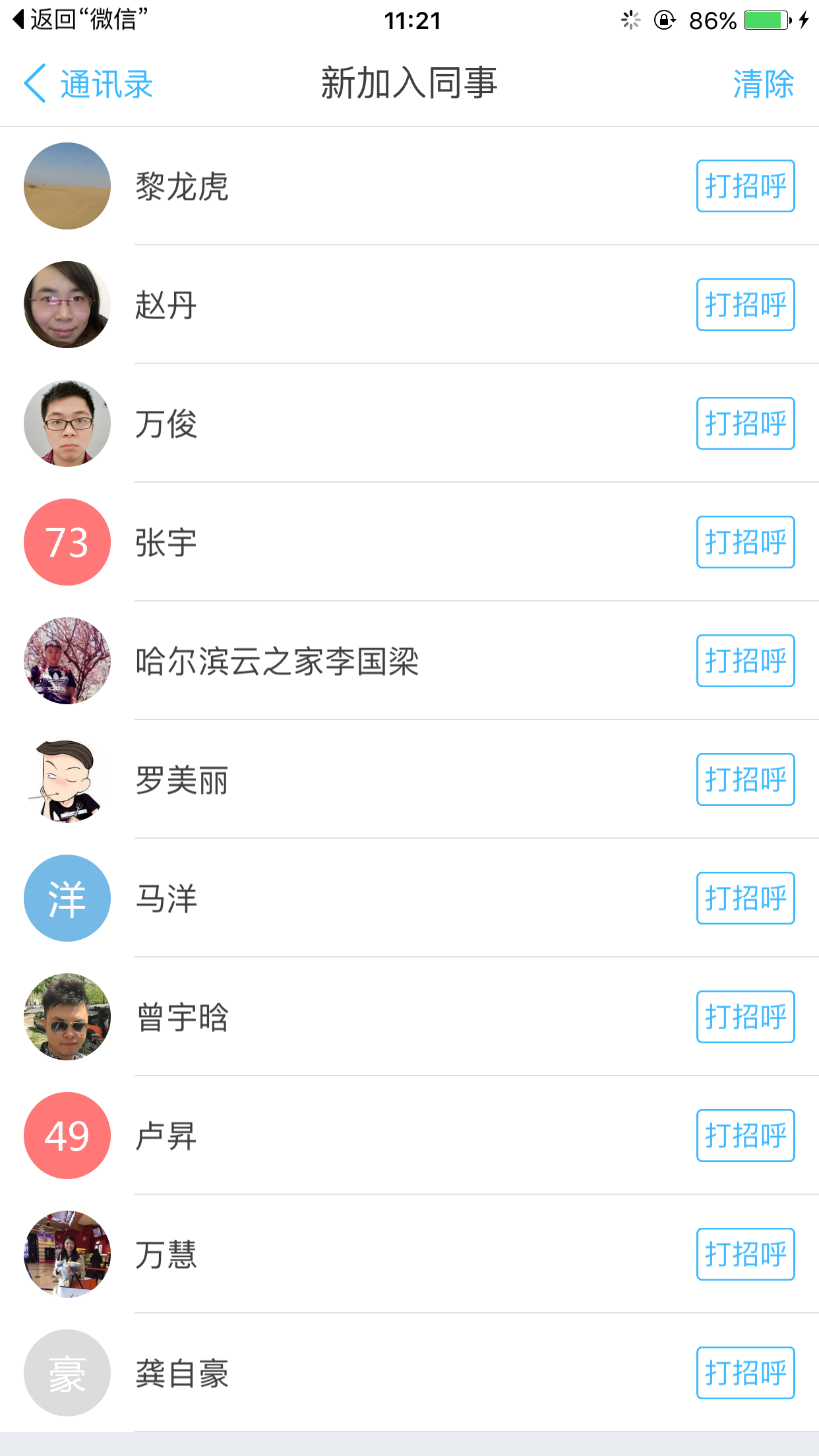Greet 哈尔滨云之家李国梁 with 打招呼

pyautogui.click(x=745, y=661)
